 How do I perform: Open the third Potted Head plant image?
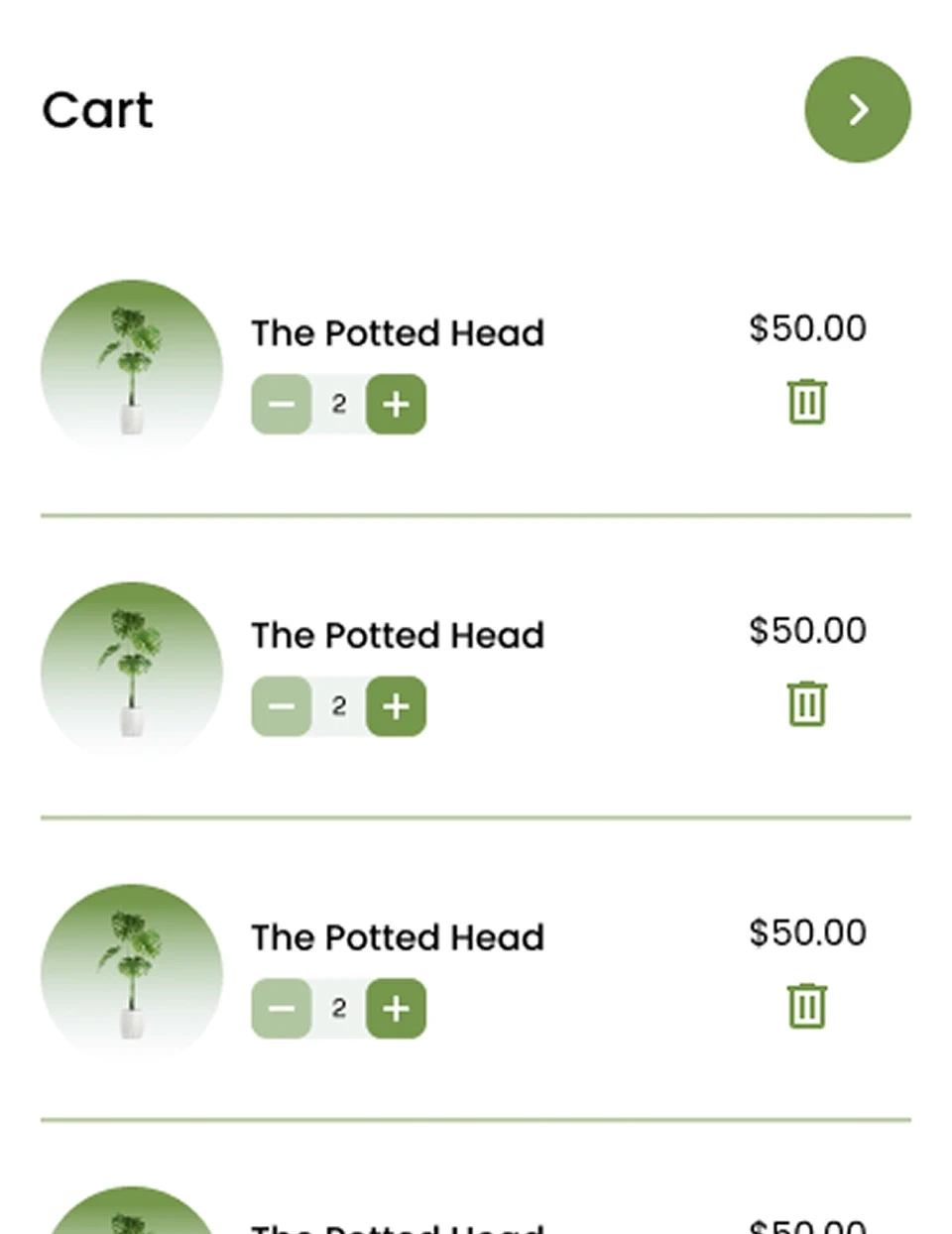(x=132, y=973)
